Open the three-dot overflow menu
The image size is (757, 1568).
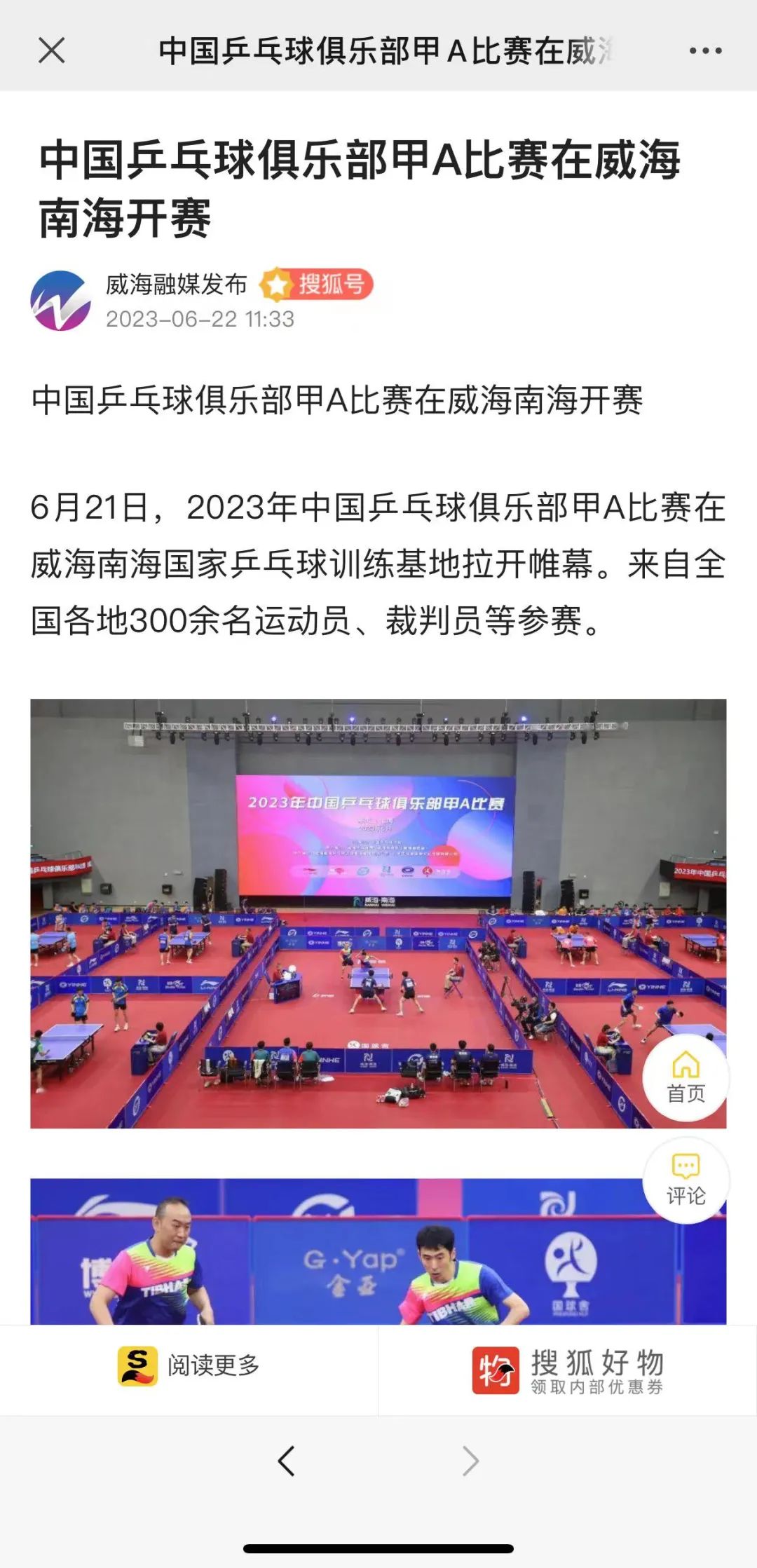(705, 50)
